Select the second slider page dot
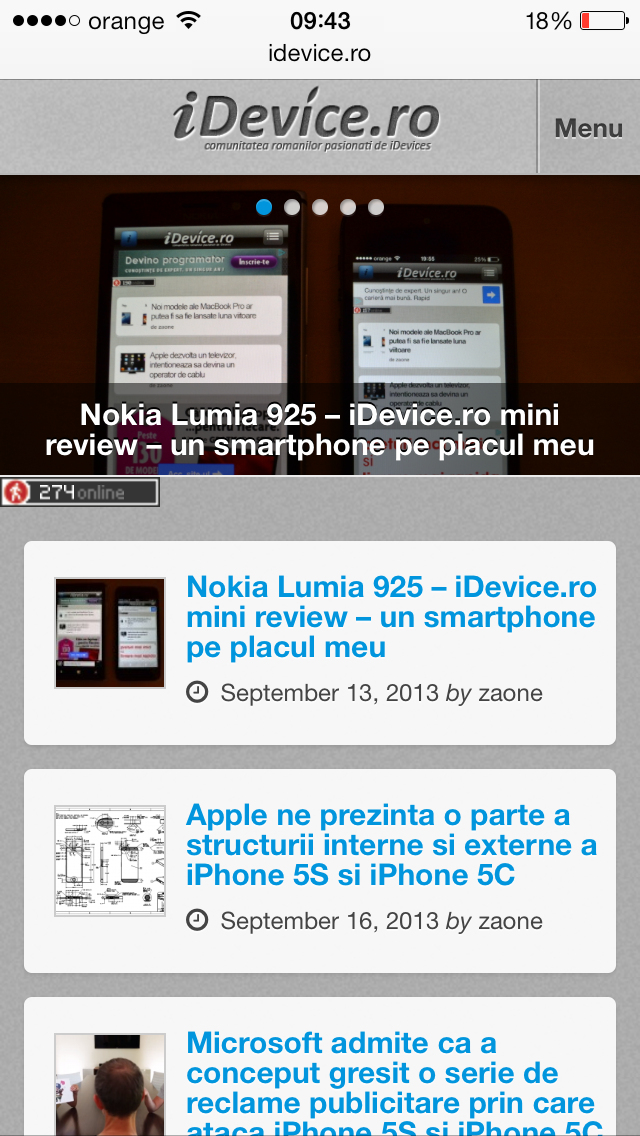Image resolution: width=640 pixels, height=1136 pixels. [x=292, y=207]
